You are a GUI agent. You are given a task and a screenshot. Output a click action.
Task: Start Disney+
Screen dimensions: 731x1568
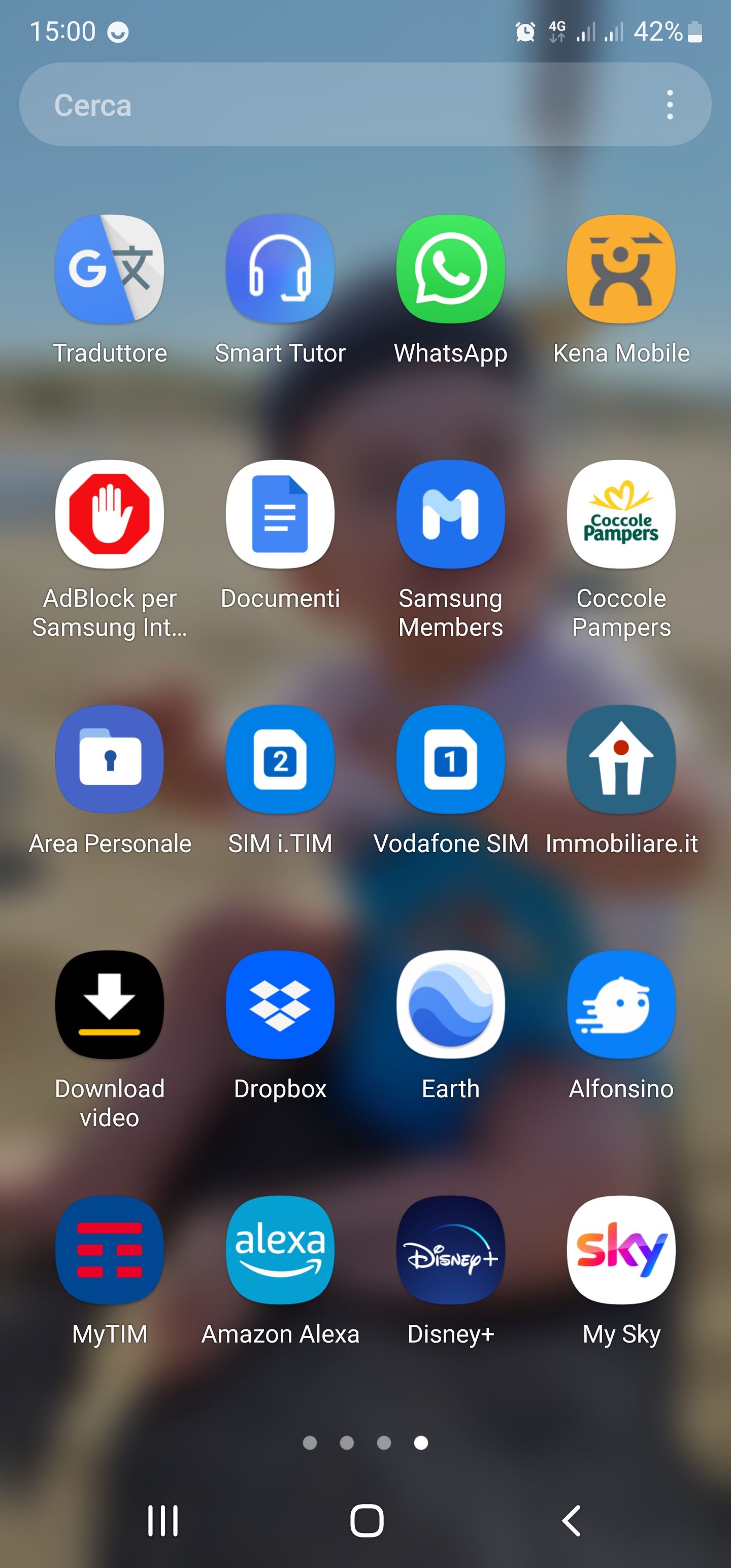click(x=450, y=1249)
